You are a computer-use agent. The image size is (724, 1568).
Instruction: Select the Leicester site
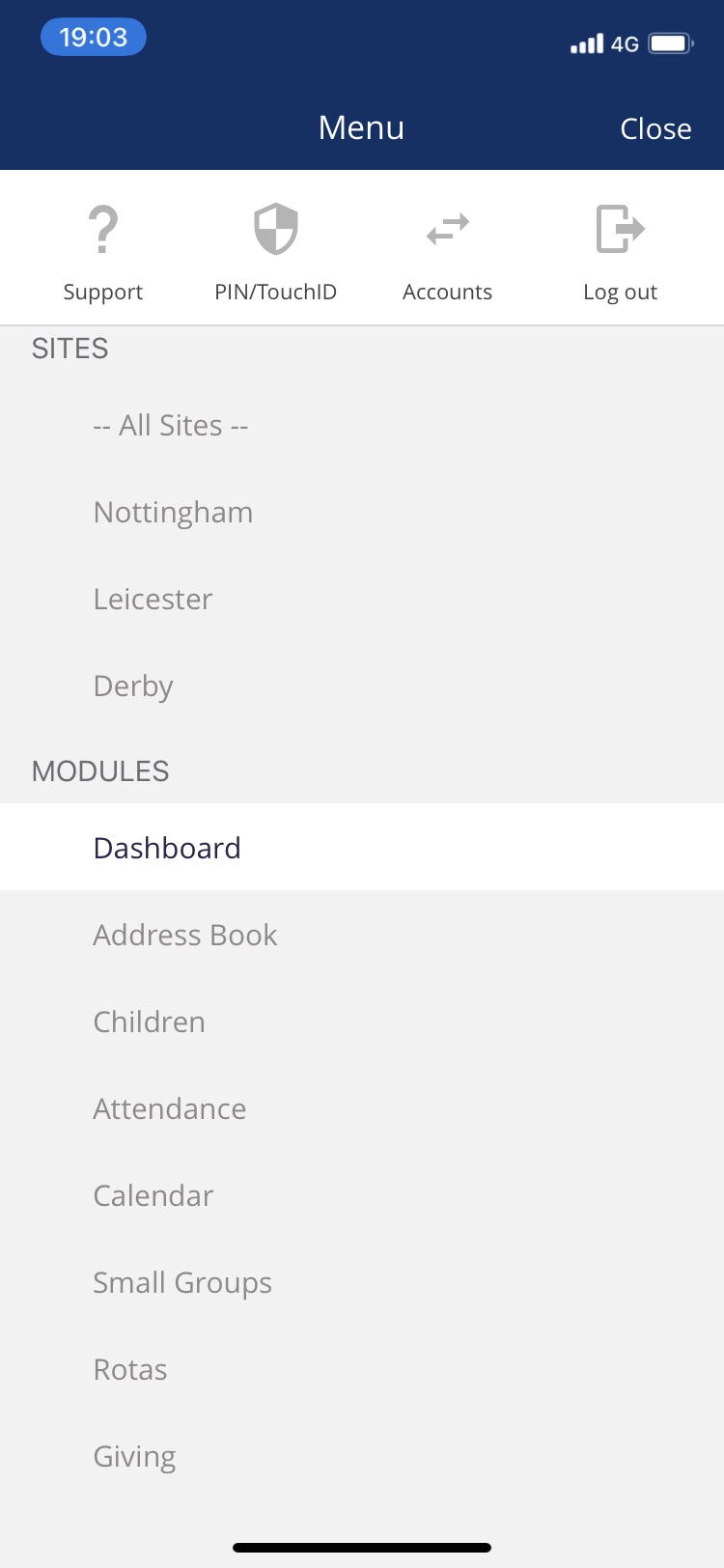tap(153, 599)
